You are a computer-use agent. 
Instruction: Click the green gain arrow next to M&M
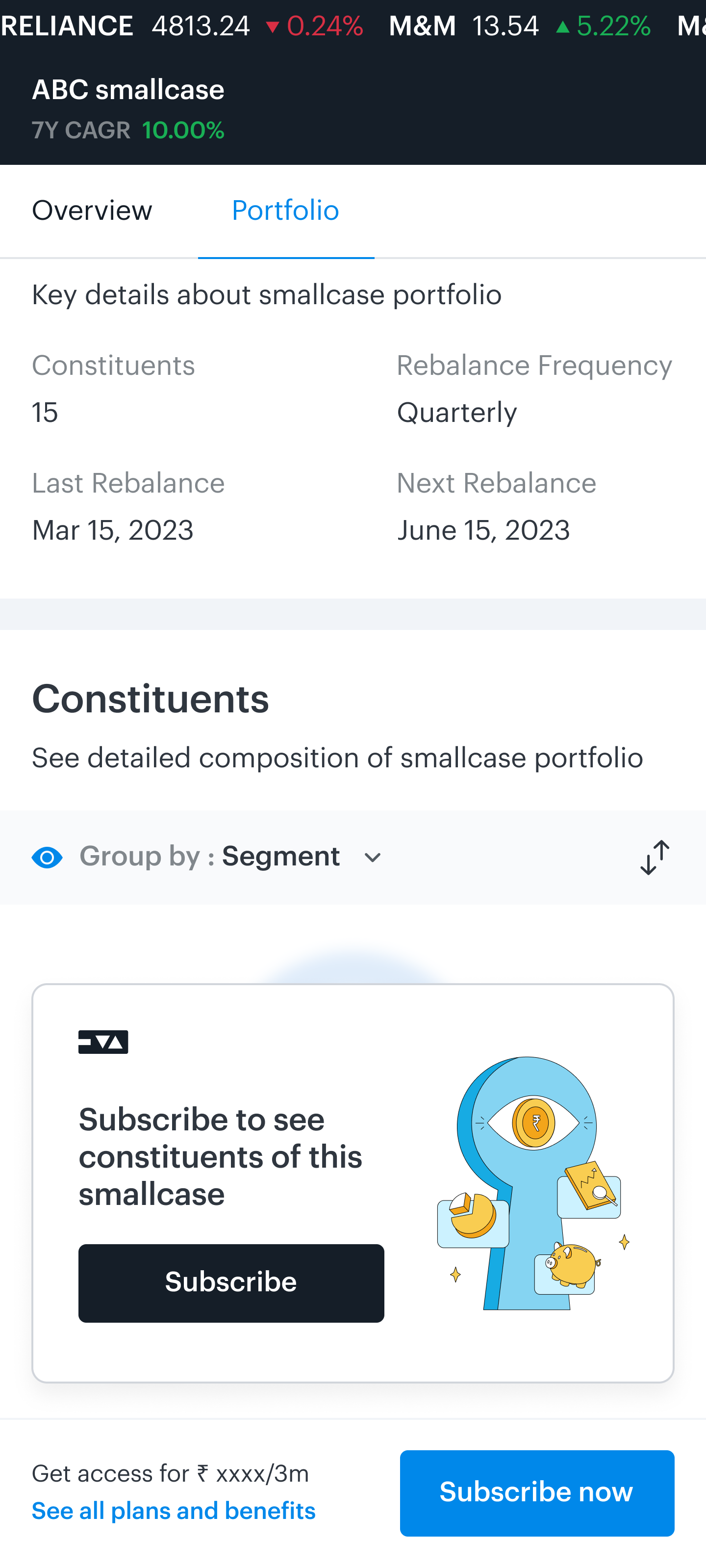(563, 26)
